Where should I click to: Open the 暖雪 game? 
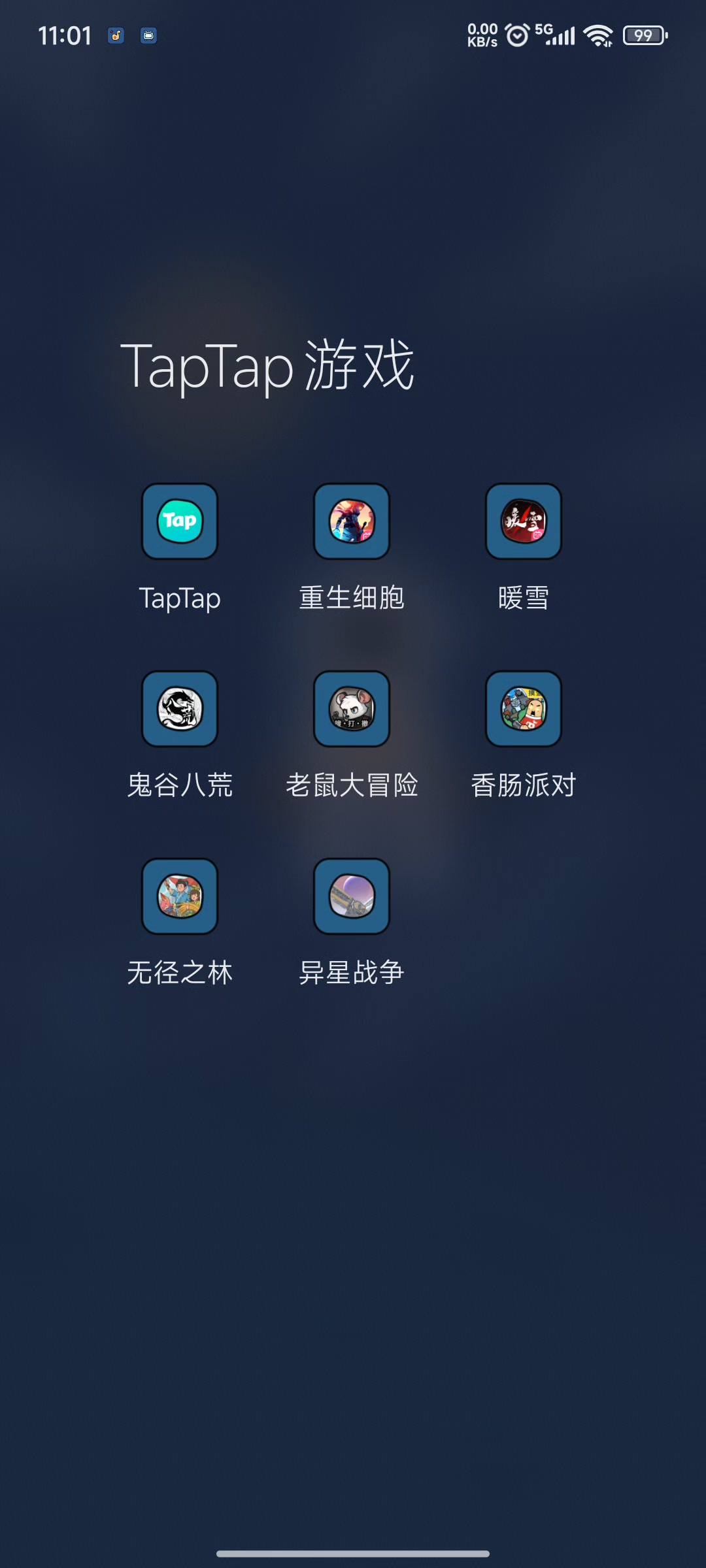pos(524,521)
